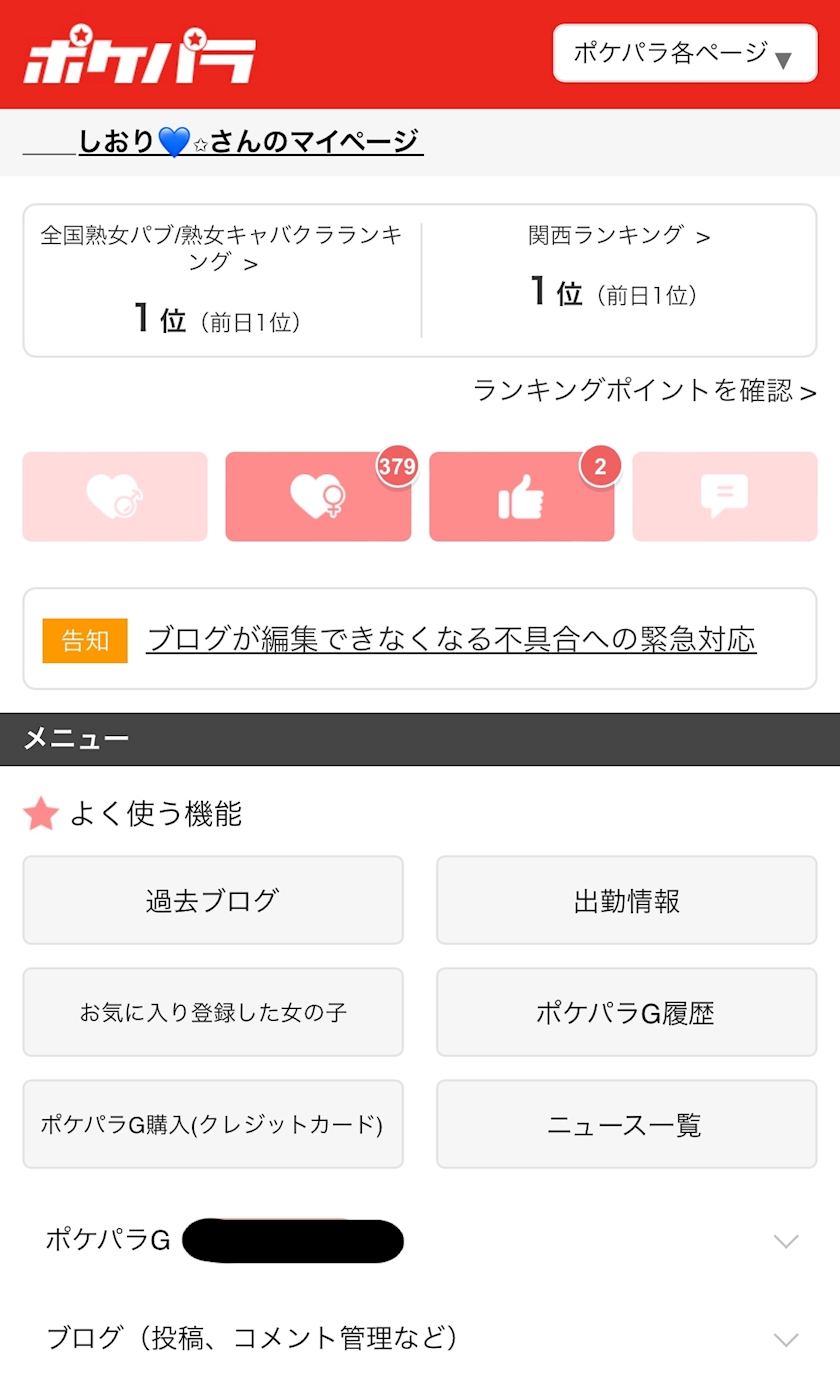Open the thumbs-up likes icon

pos(522,497)
